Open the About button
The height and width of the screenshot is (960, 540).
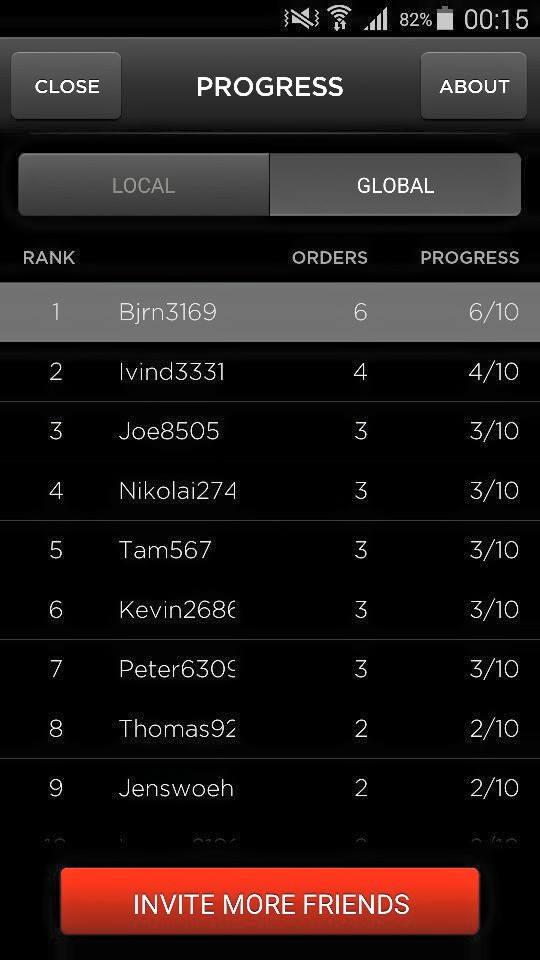473,86
